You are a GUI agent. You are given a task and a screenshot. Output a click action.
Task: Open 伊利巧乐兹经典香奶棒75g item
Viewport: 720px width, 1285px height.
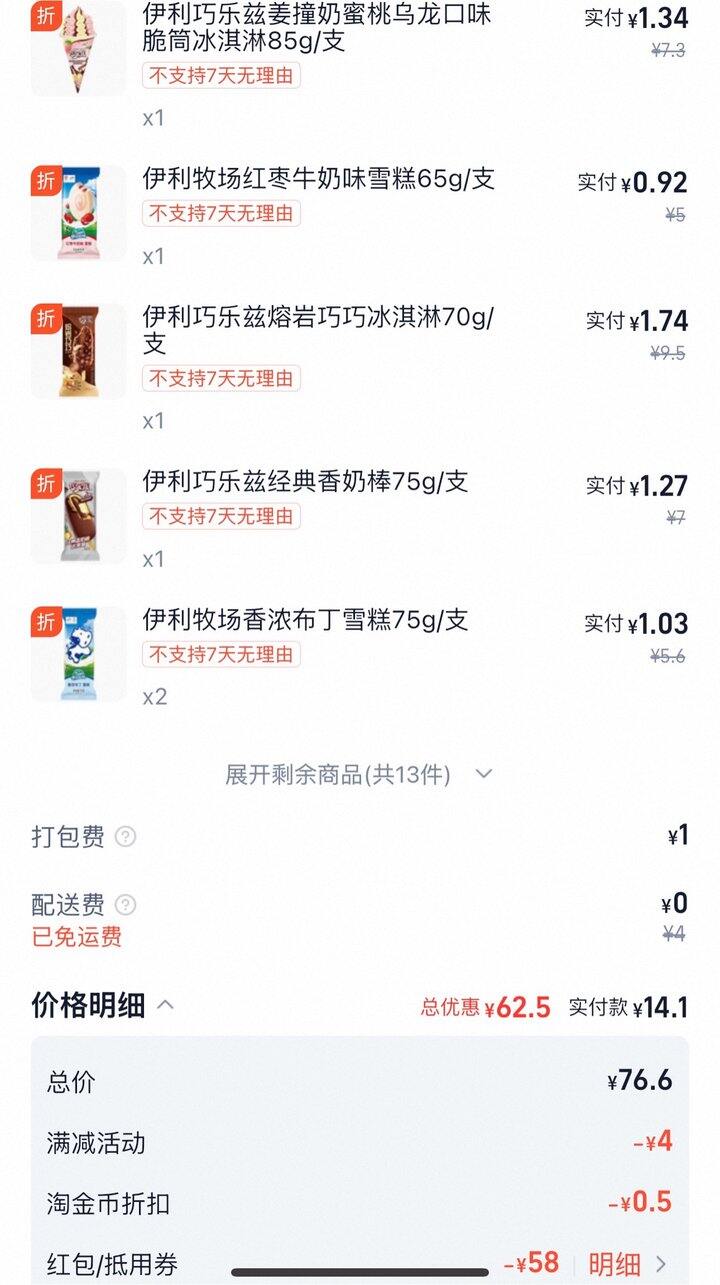click(305, 482)
